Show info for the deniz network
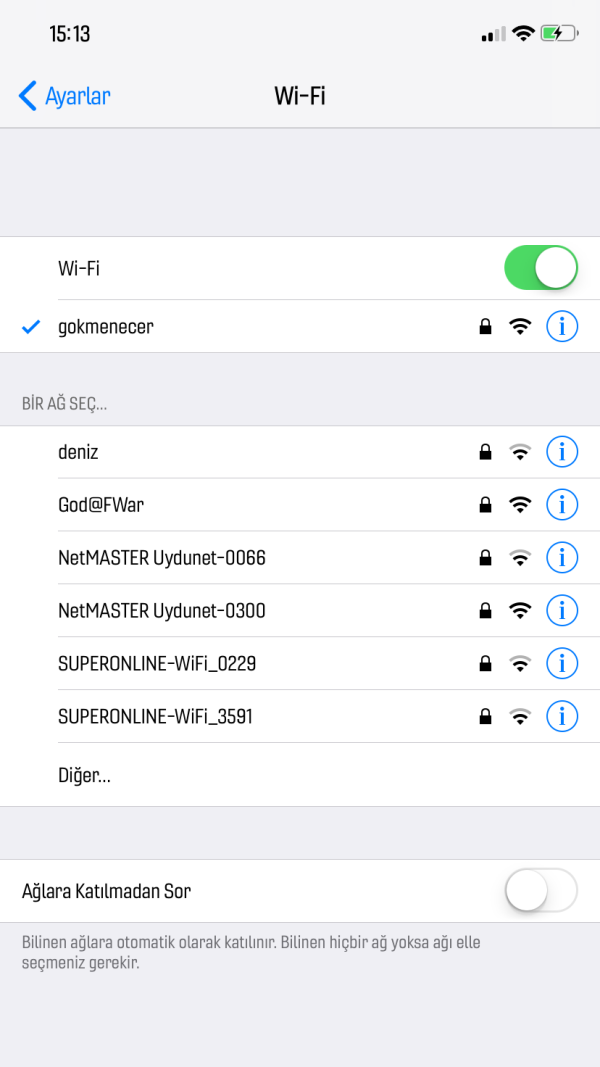This screenshot has width=600, height=1067. [562, 452]
